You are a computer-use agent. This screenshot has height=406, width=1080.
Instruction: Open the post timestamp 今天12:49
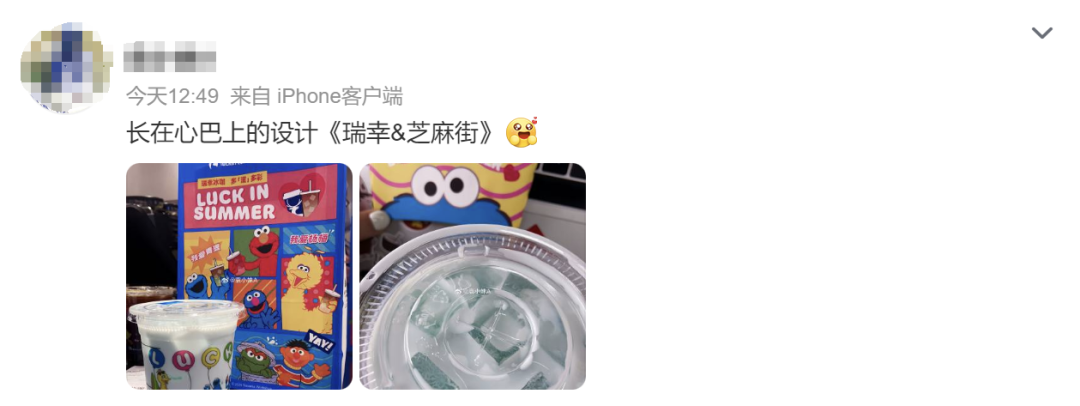coord(172,96)
